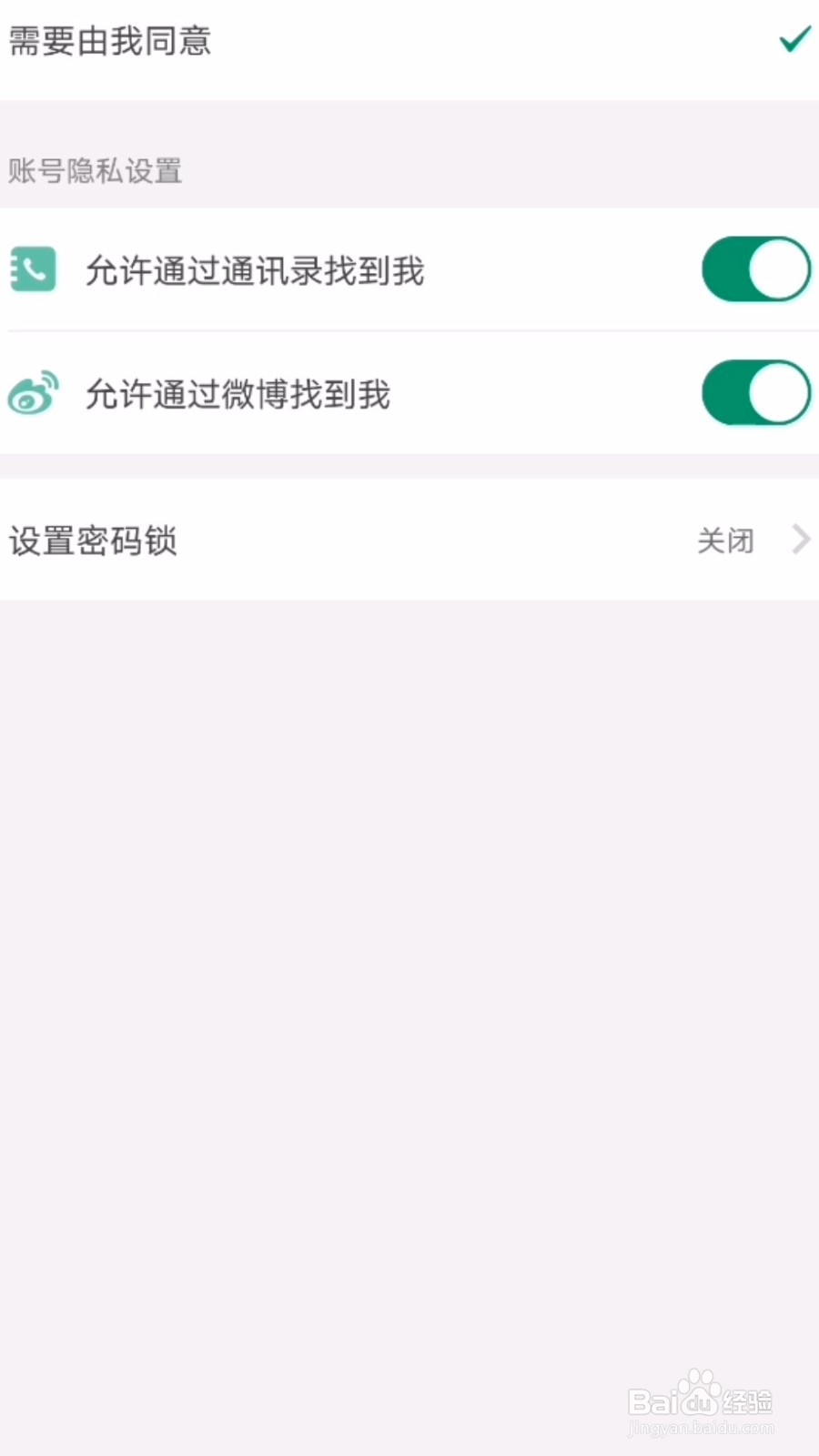Screen dimensions: 819x1456
Task: Select the Weibo eye logo icon
Action: pyautogui.click(x=33, y=394)
